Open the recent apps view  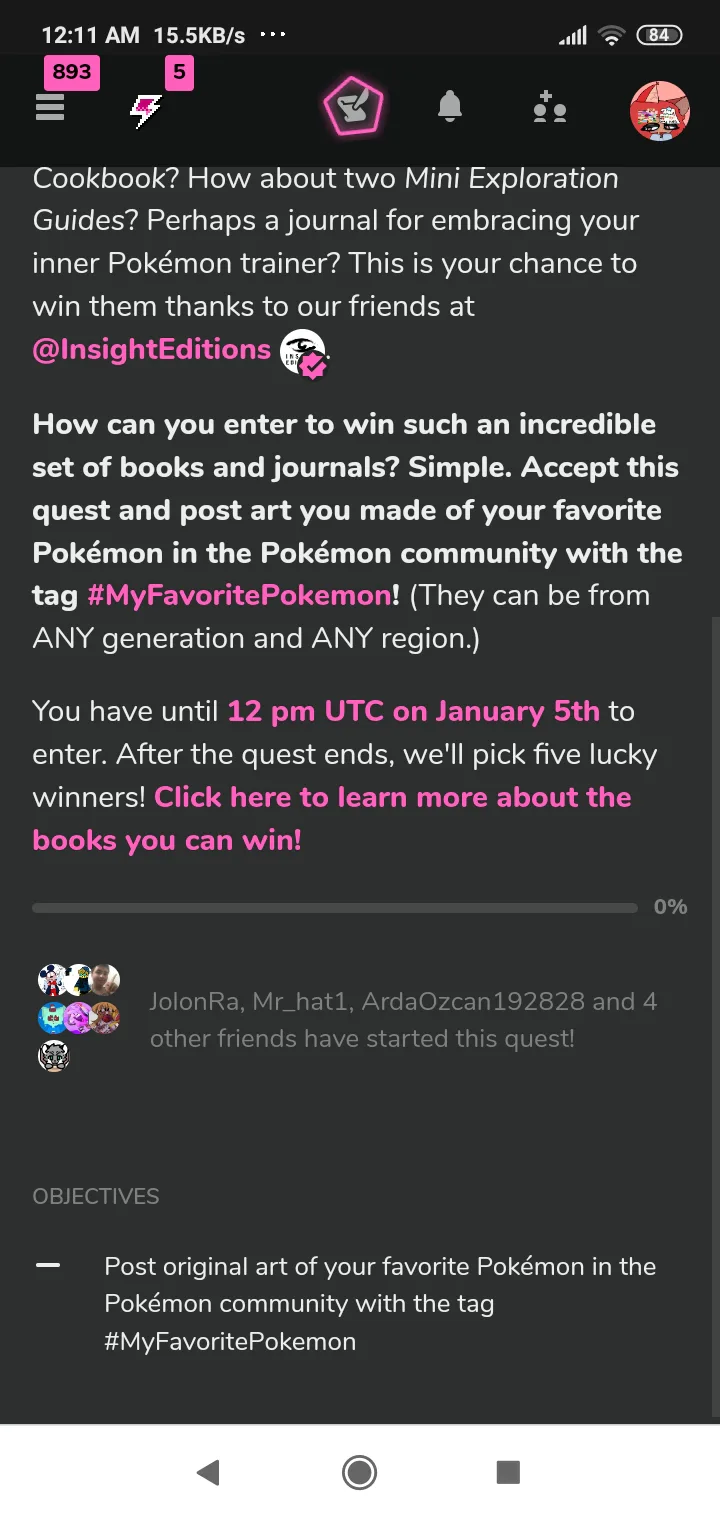[509, 1472]
